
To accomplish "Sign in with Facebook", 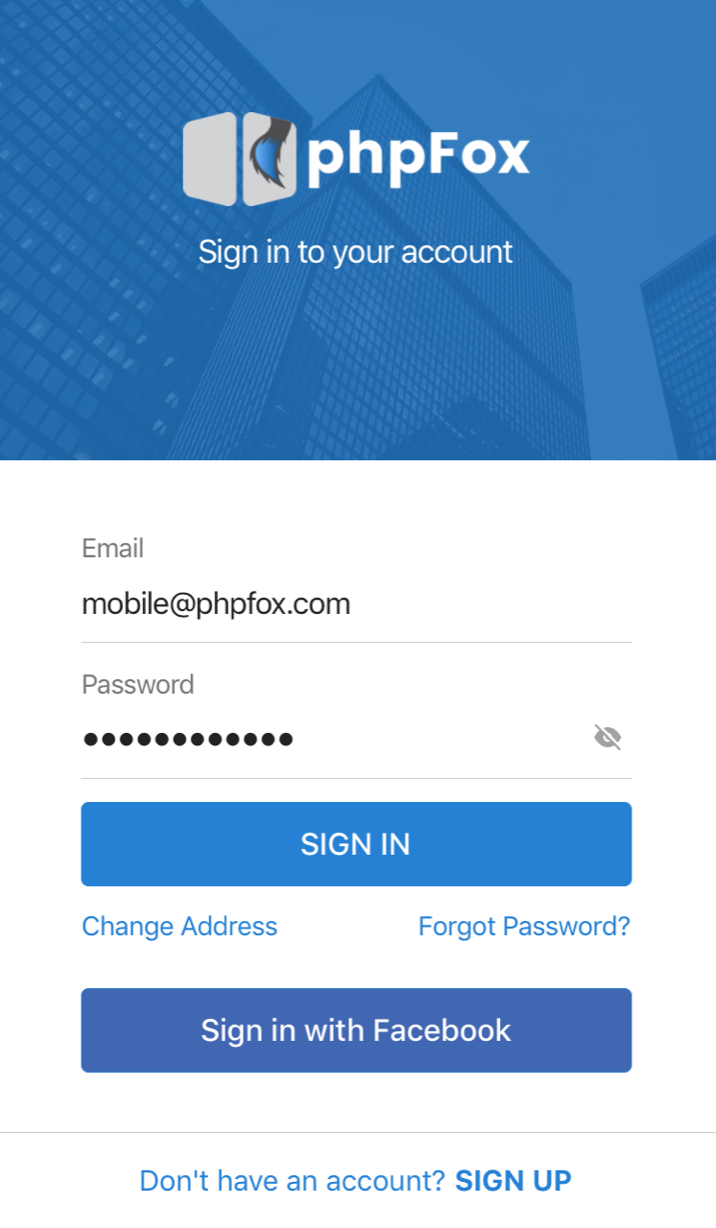I will pos(356,1030).
